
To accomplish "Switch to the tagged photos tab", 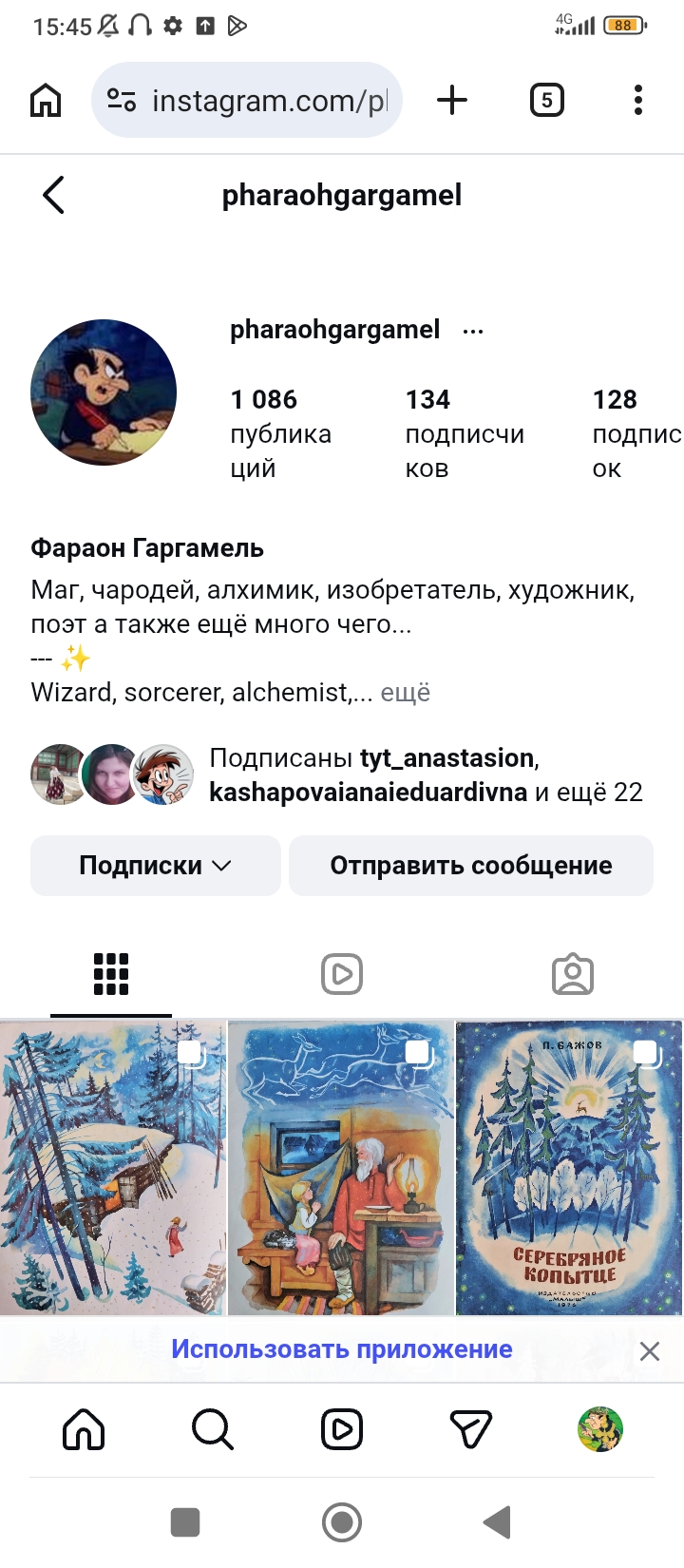I will pyautogui.click(x=572, y=974).
